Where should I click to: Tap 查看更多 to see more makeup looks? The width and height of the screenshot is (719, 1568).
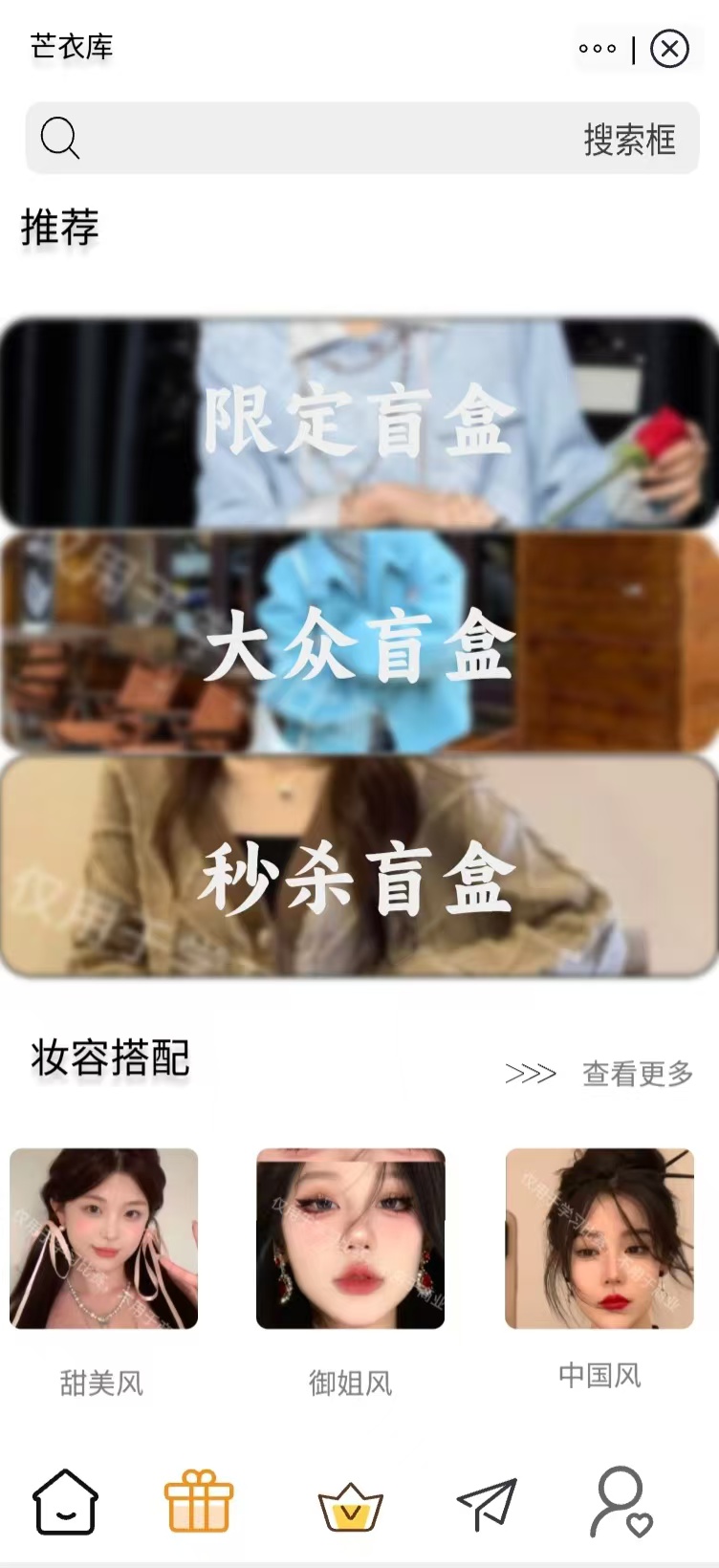[638, 1074]
